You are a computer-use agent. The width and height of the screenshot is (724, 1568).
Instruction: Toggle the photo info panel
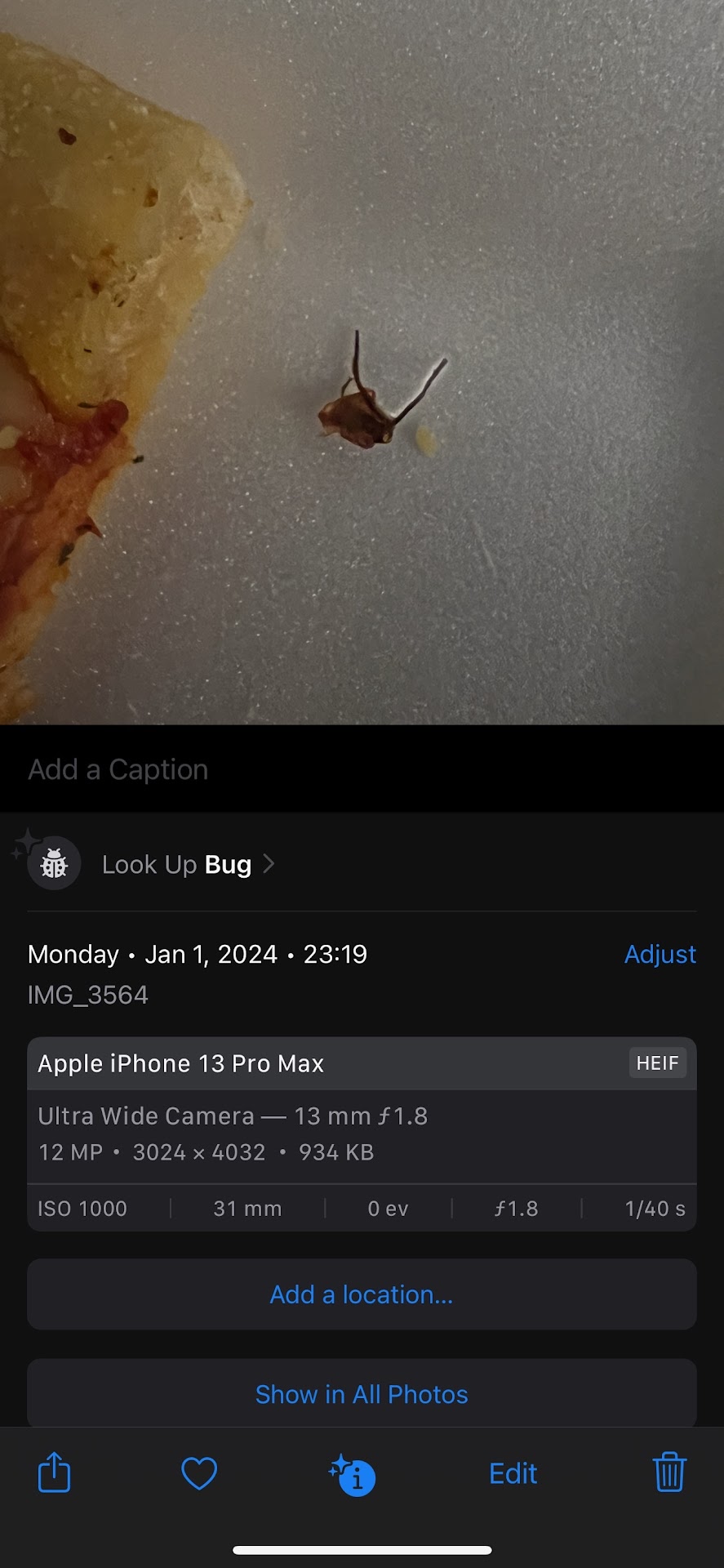coord(353,1475)
